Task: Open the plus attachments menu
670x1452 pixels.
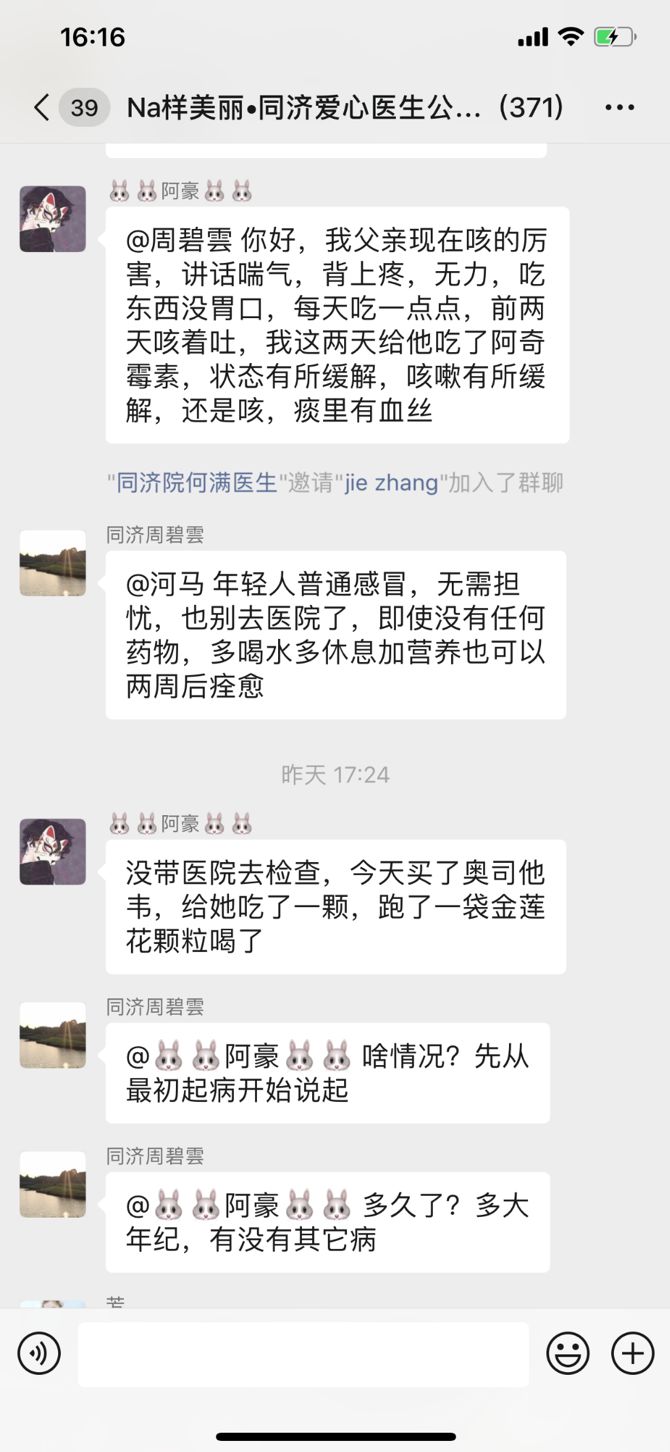Action: pos(632,1354)
